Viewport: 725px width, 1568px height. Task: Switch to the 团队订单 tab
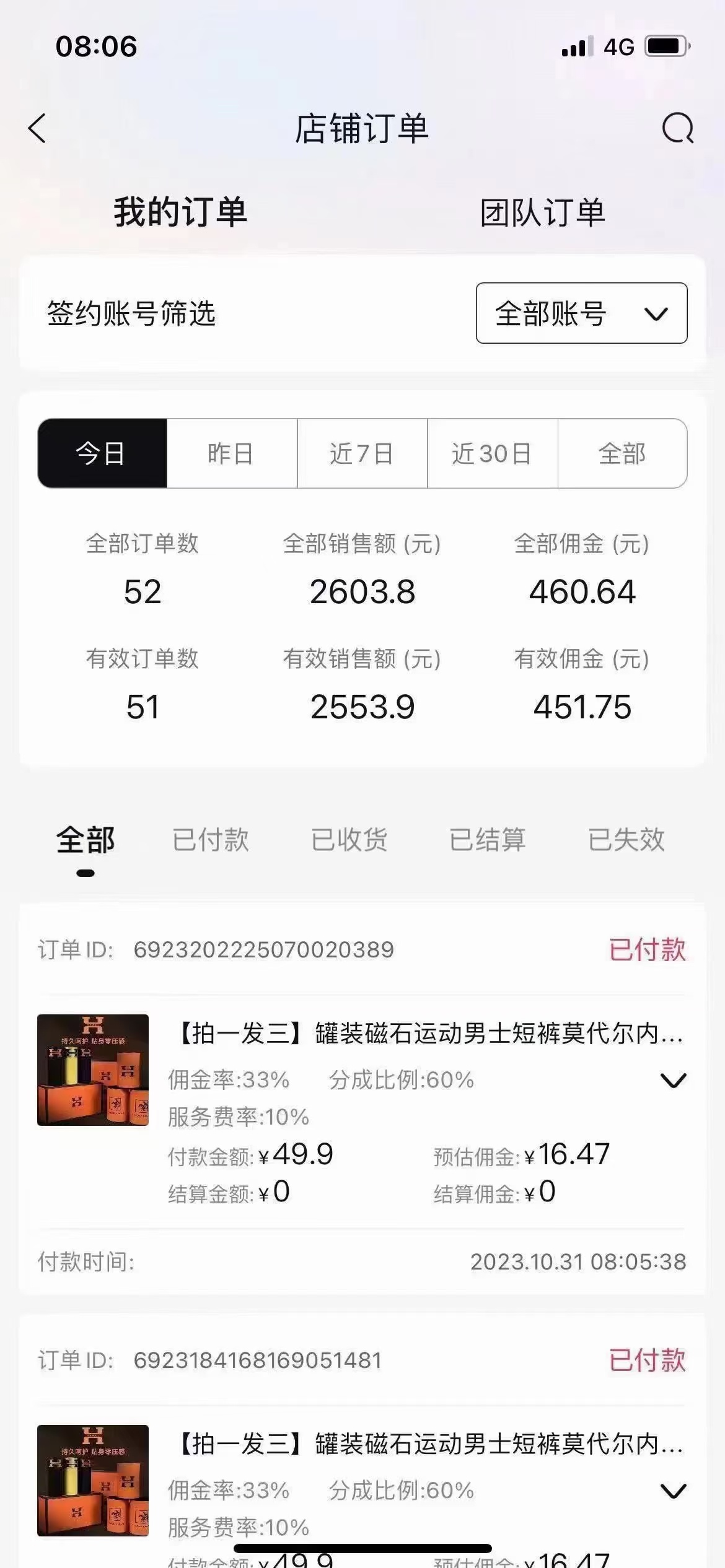coord(542,212)
